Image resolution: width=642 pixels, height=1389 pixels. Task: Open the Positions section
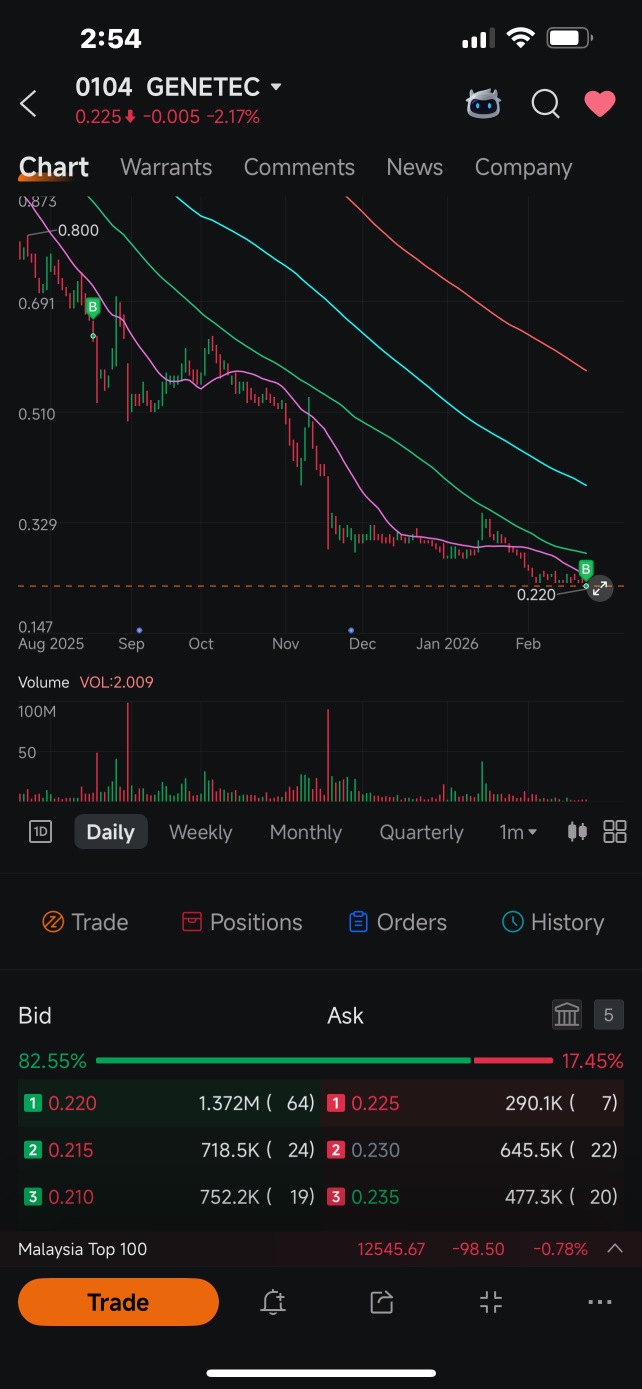(242, 922)
